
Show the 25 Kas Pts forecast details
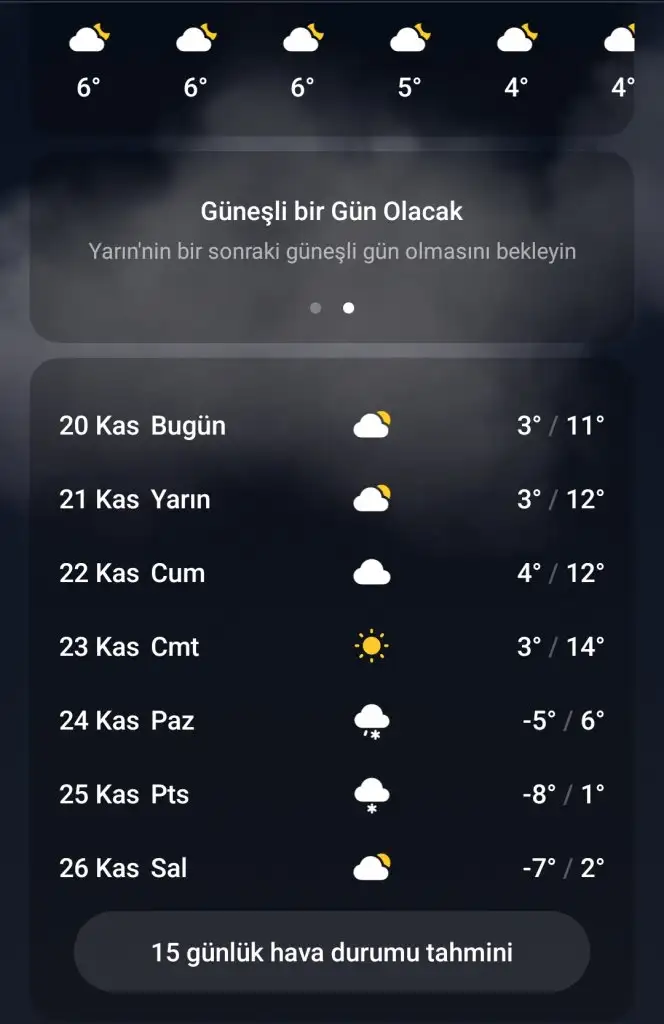[x=332, y=794]
